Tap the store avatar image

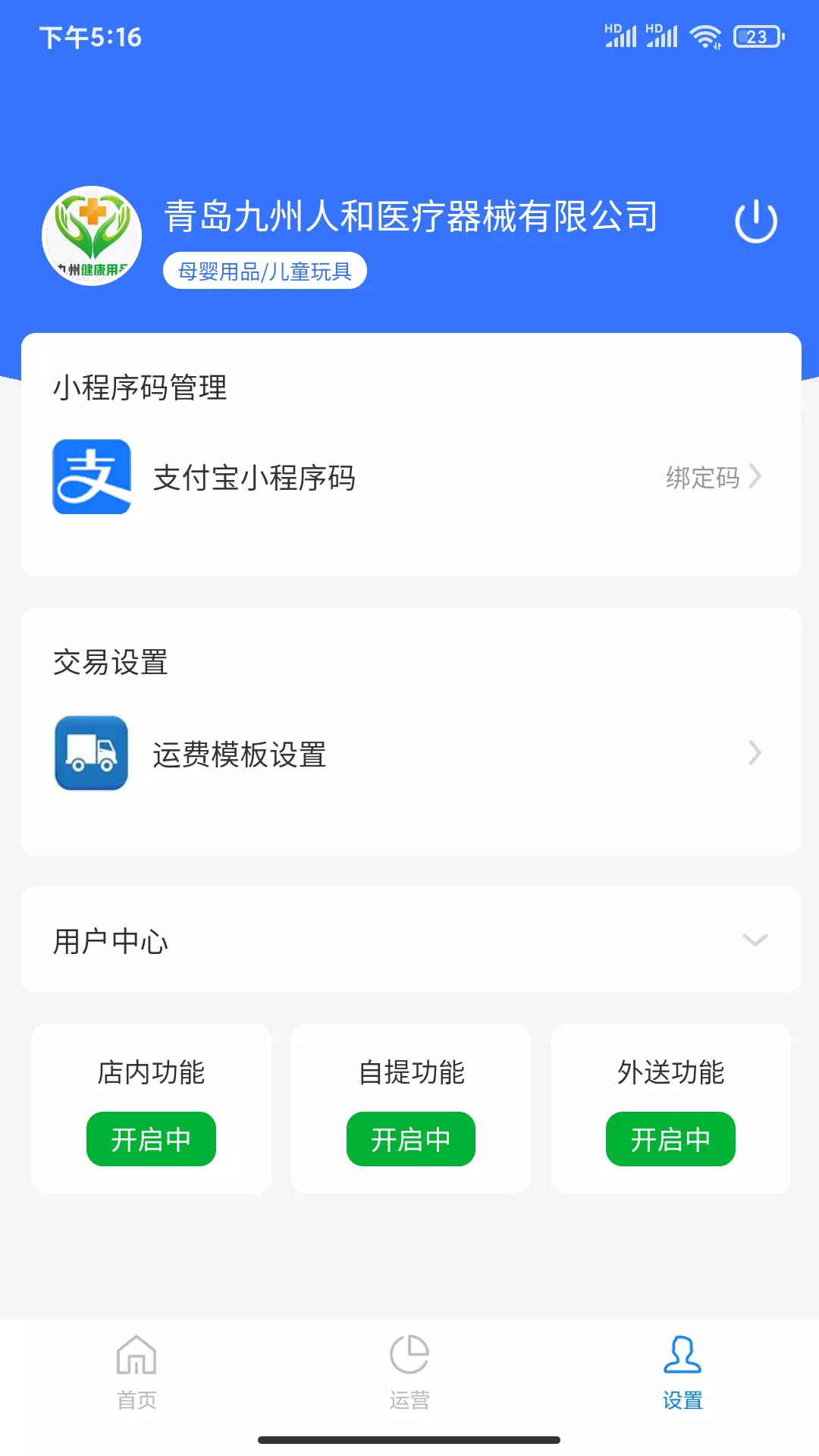tap(92, 236)
